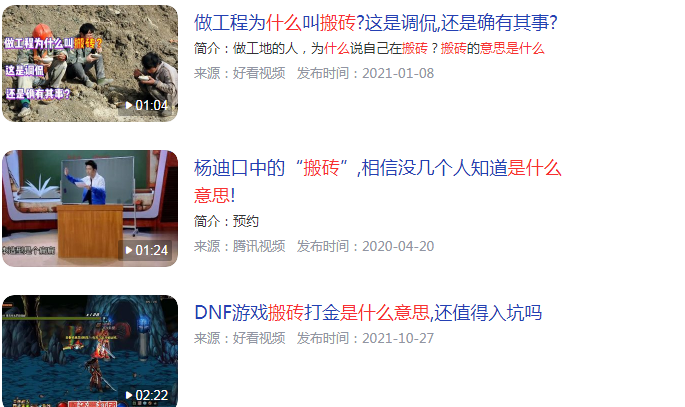Open the link DNF游戏搬砖打金是什么意思
685x407 pixels.
tap(367, 313)
